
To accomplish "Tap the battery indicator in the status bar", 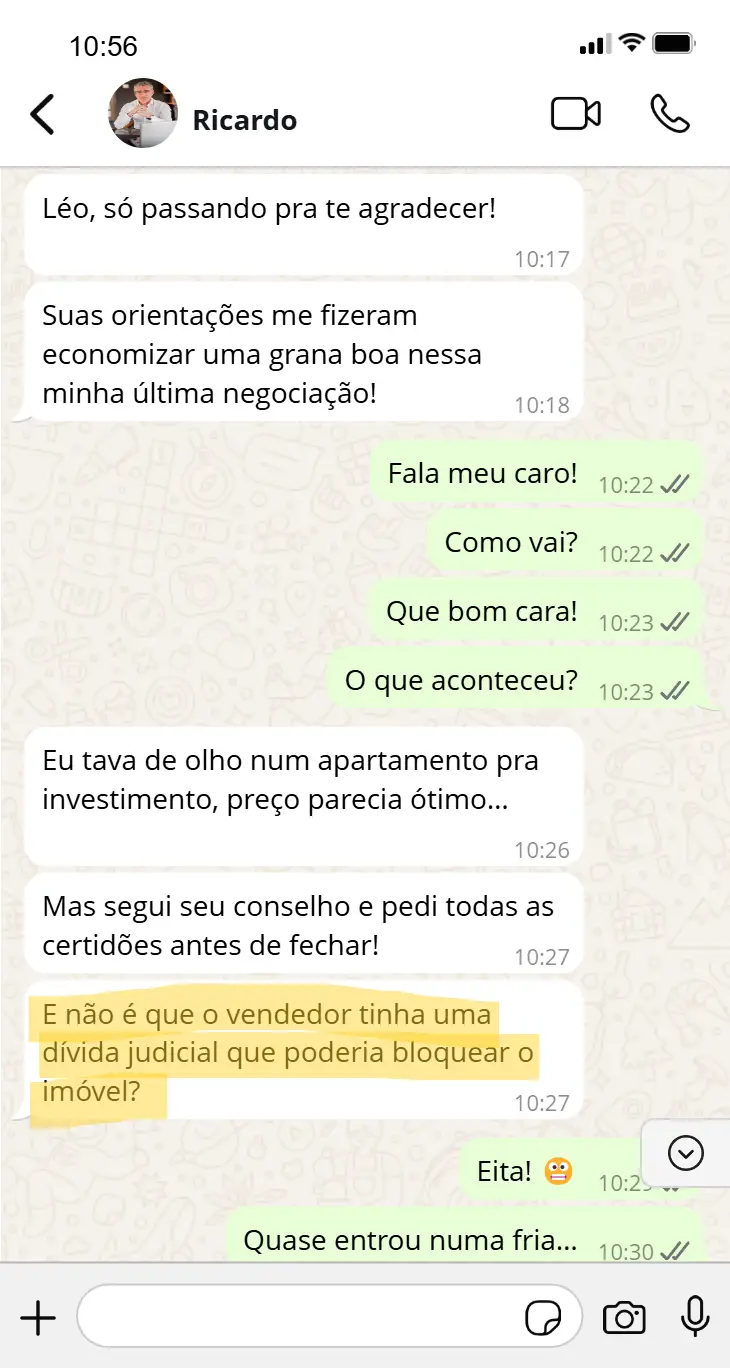I will [x=673, y=42].
